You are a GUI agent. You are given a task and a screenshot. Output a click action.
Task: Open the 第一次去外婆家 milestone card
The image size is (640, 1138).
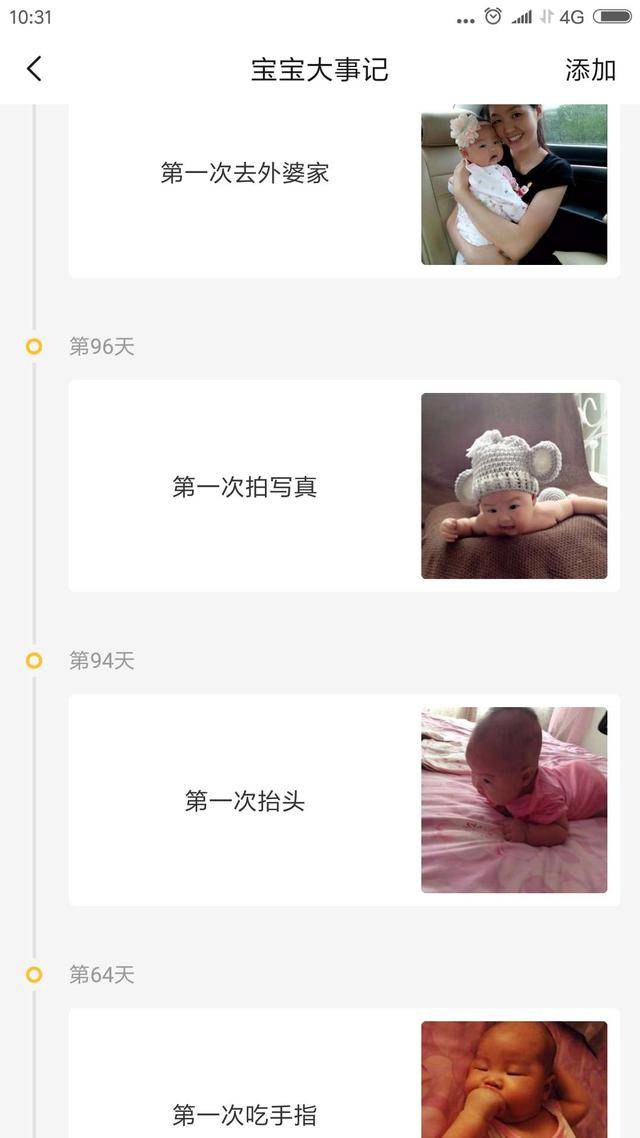point(245,174)
